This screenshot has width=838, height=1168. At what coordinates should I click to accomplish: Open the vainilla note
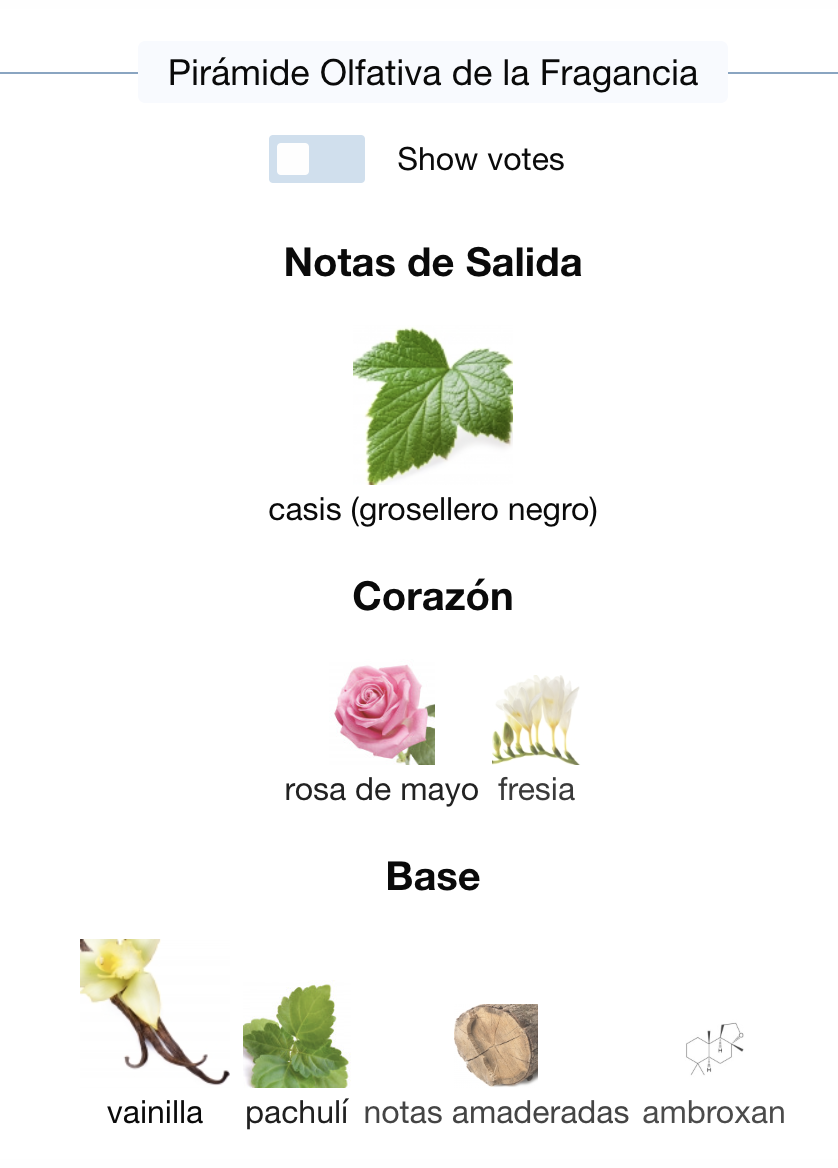[x=154, y=1012]
